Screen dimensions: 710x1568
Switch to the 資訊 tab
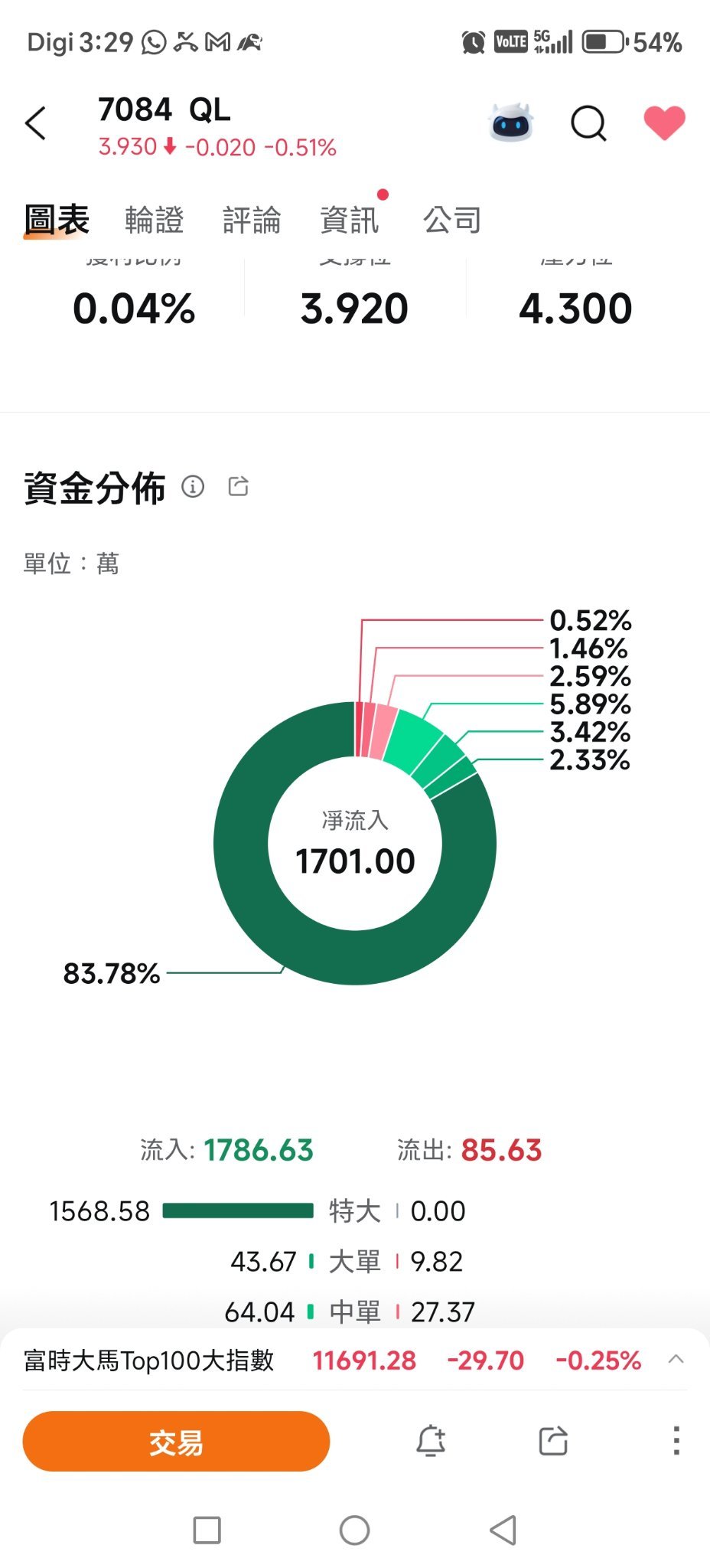350,220
